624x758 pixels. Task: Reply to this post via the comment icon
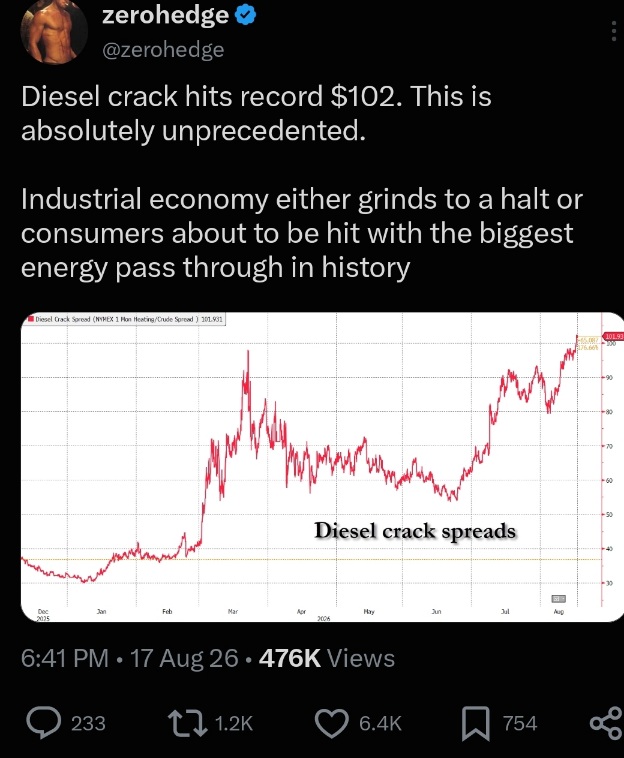44,723
